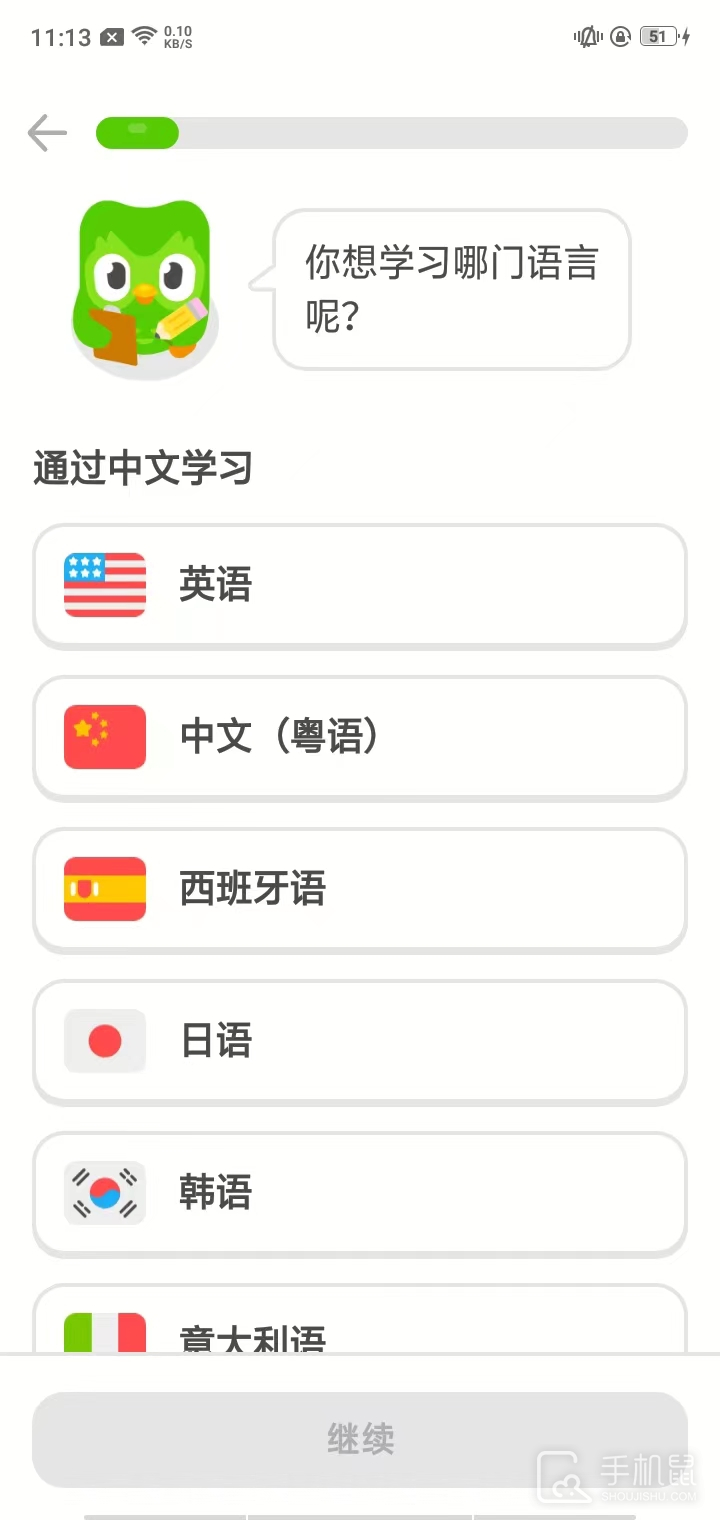The image size is (720, 1520).
Task: Select 英语 as the language to learn
Action: tap(360, 585)
